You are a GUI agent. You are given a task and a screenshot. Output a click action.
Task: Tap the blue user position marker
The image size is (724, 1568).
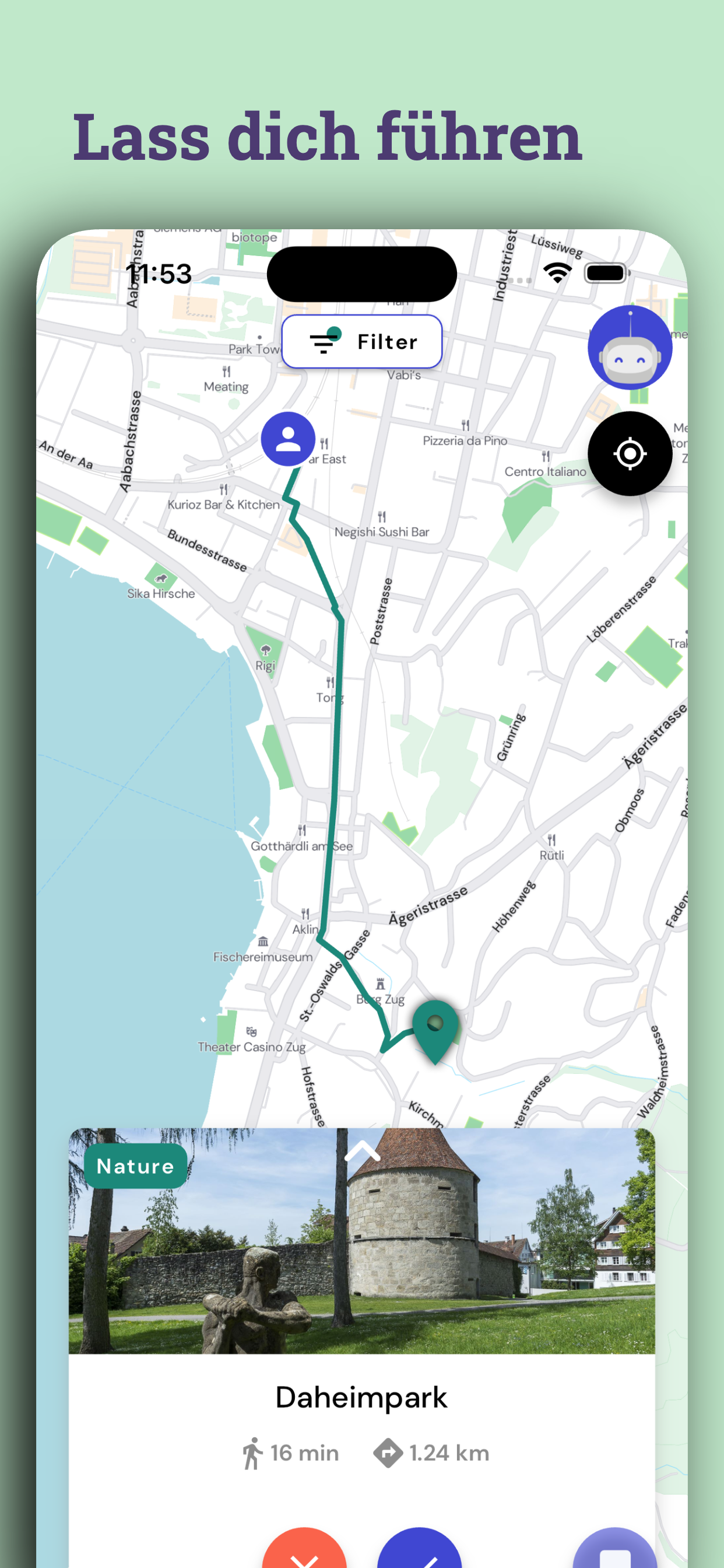[x=289, y=439]
